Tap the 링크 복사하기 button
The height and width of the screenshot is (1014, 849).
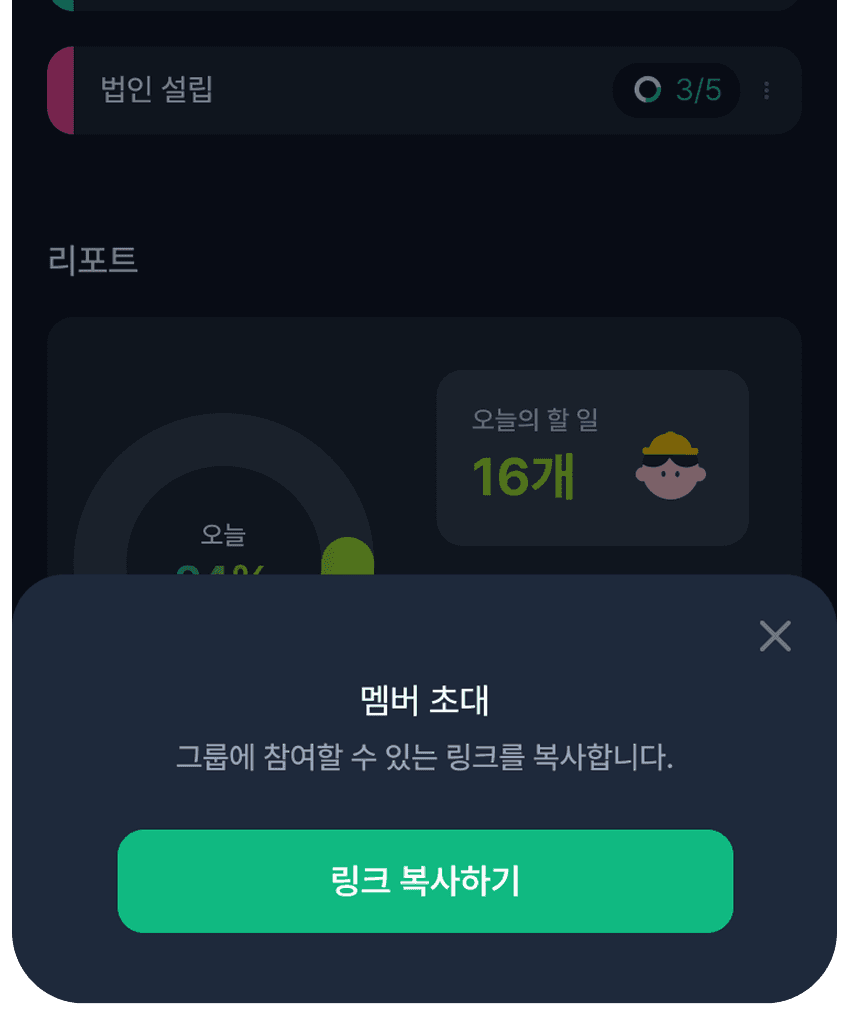(x=425, y=881)
